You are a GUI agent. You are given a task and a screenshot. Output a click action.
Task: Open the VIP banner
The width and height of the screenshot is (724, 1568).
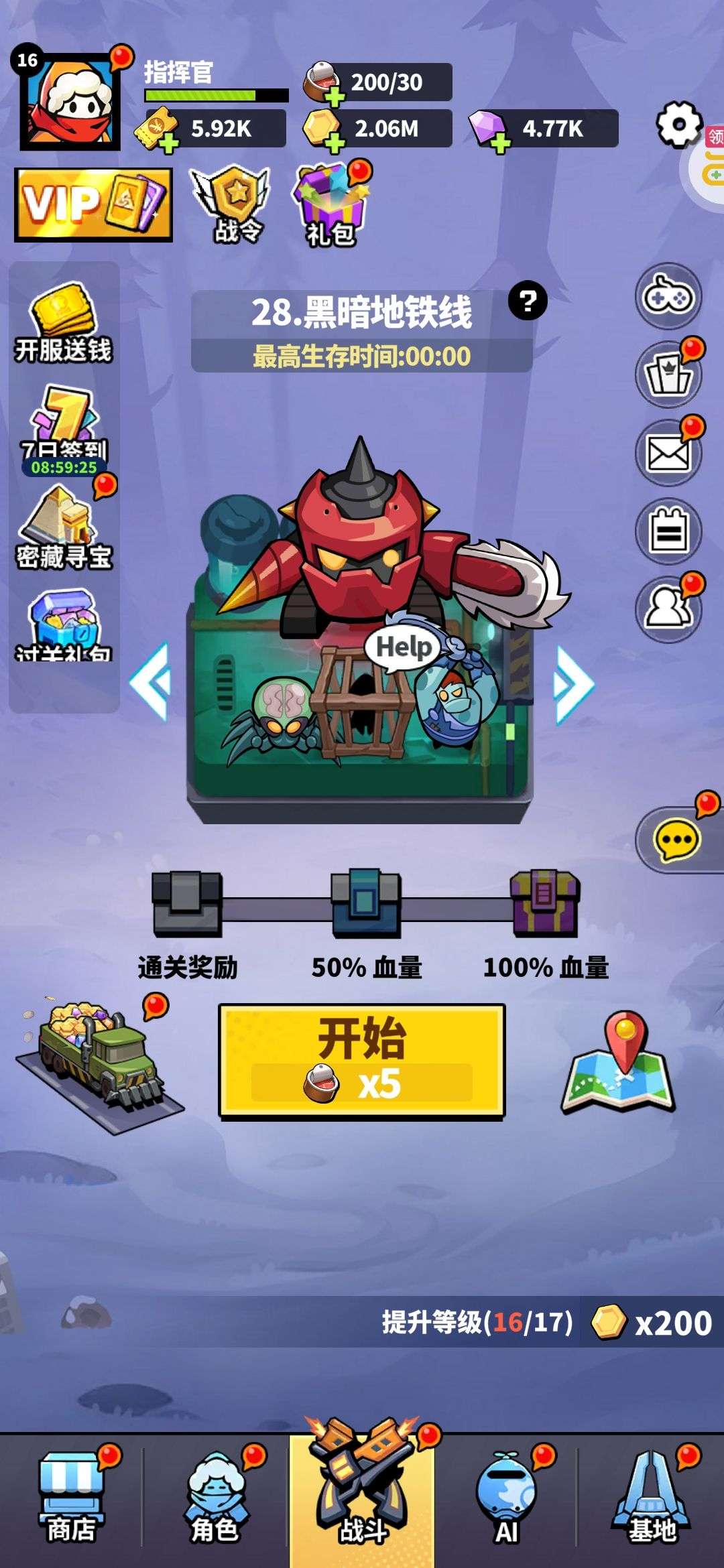(x=93, y=204)
